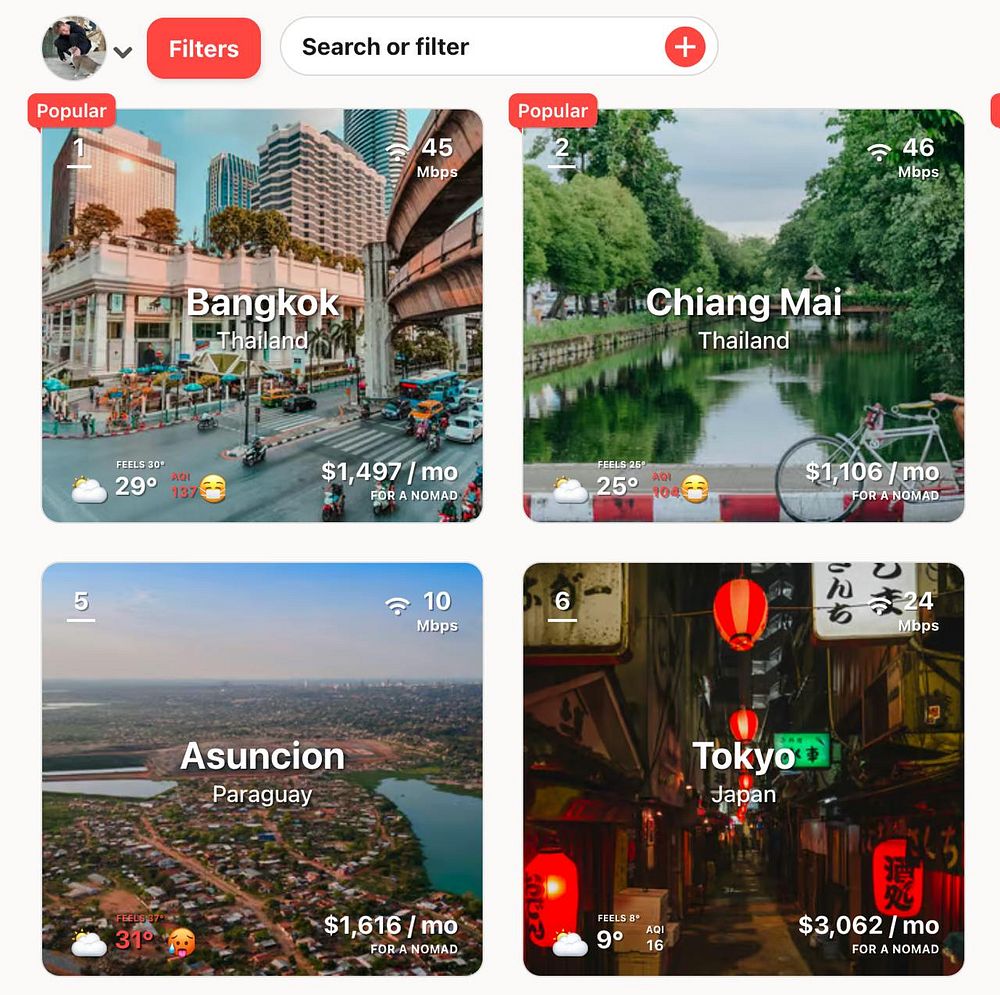This screenshot has height=995, width=1000.
Task: View the Tokyo, Japan card
Action: (743, 769)
